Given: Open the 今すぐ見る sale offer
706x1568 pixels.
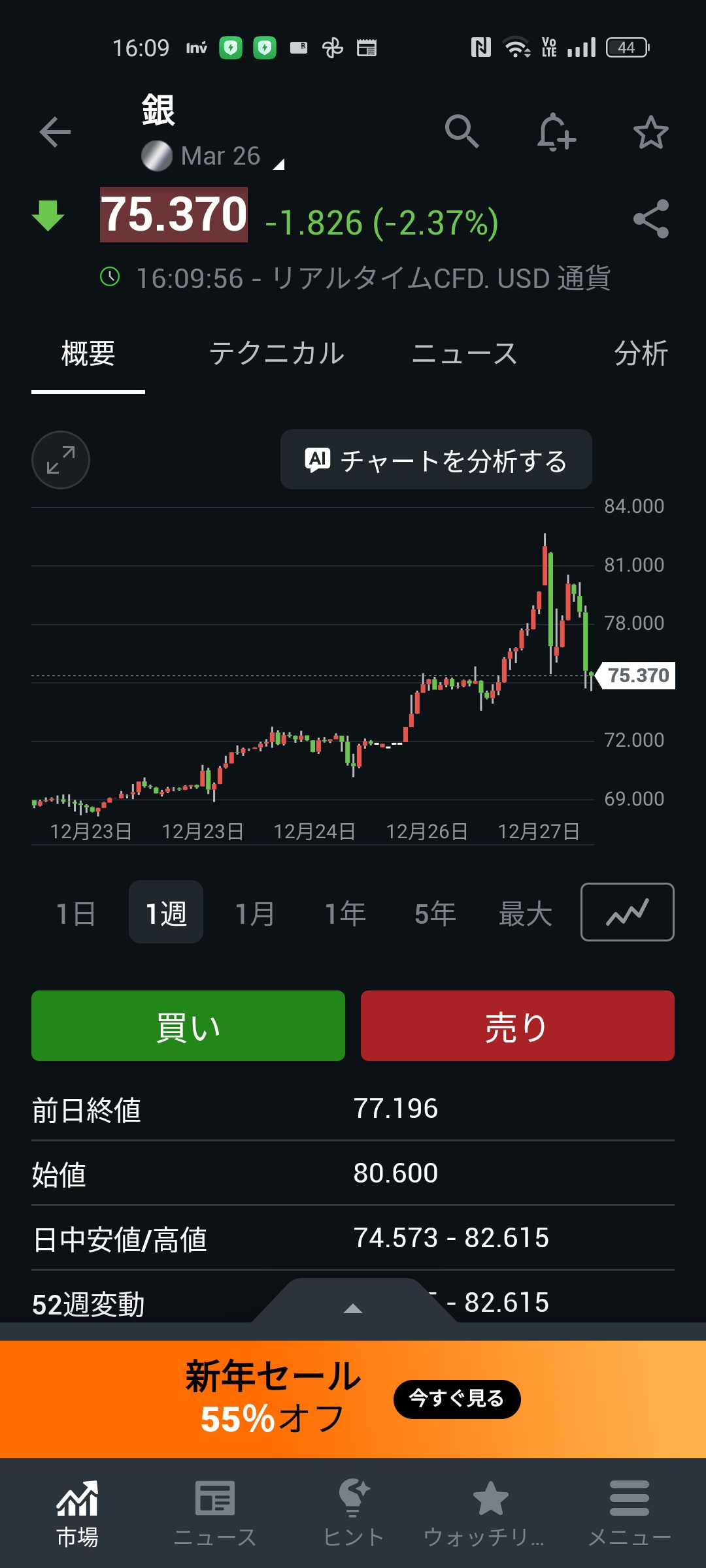Looking at the screenshot, I should tap(457, 1399).
